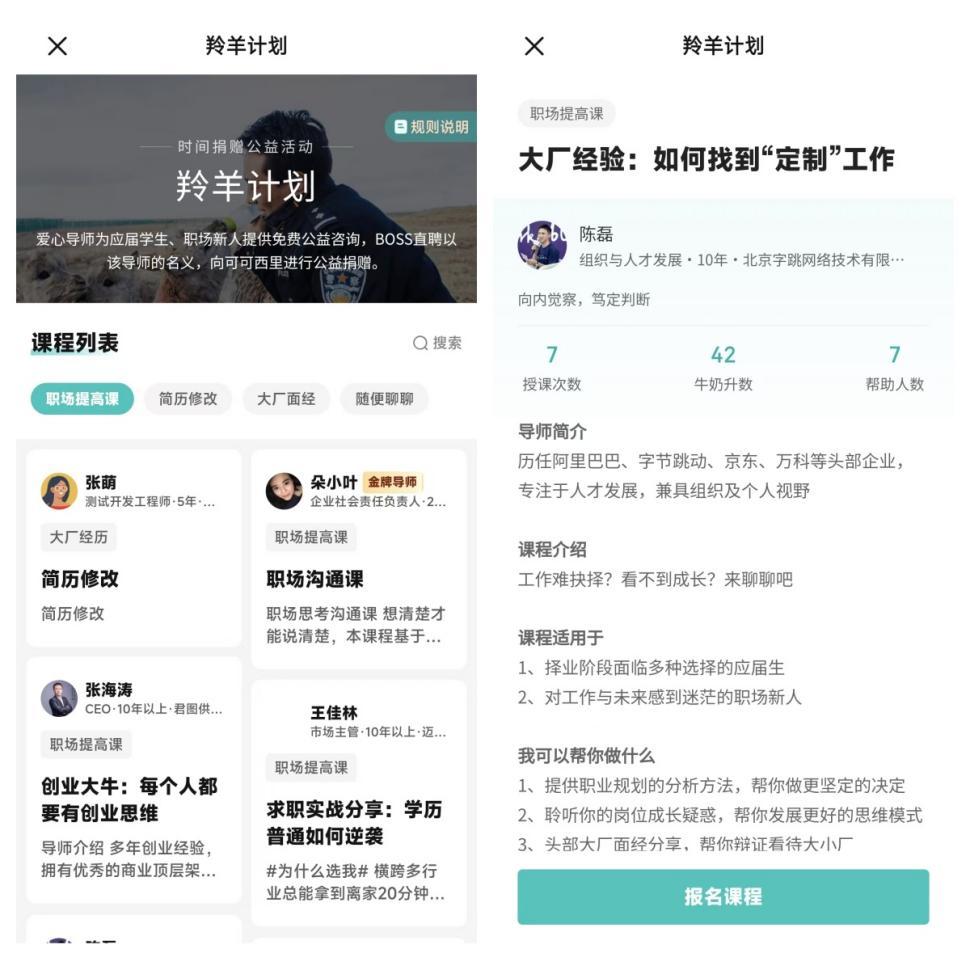Switch to the 大厂面经 category chip
Image resolution: width=970 pixels, height=970 pixels.
(x=286, y=399)
